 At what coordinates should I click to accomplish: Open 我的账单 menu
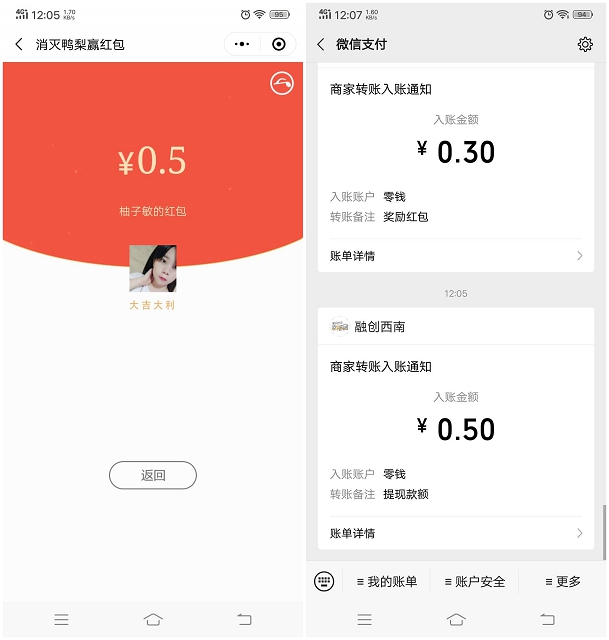tap(382, 582)
